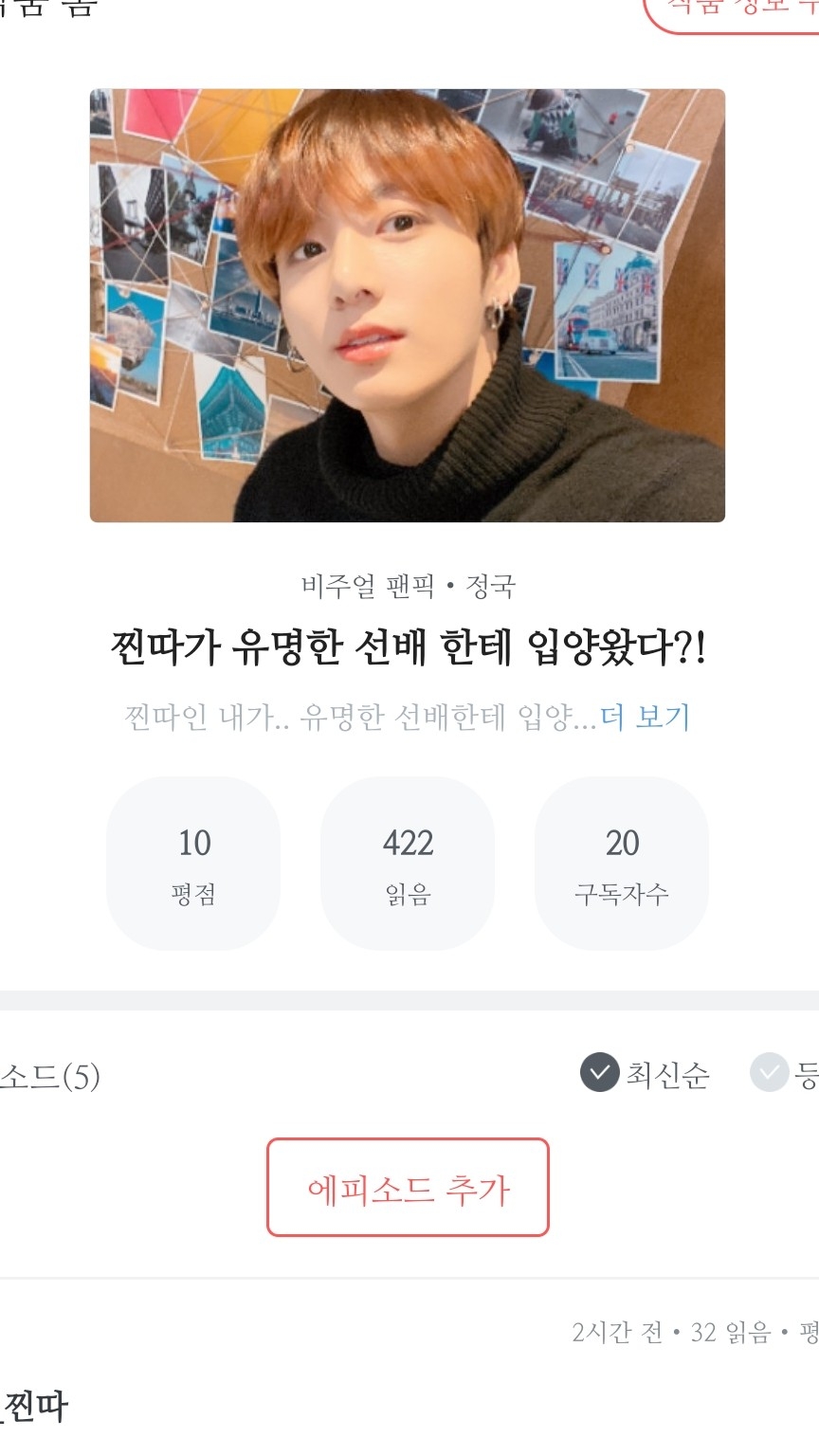Tap the 에피소드 추가 button
The height and width of the screenshot is (1456, 819).
click(408, 1188)
